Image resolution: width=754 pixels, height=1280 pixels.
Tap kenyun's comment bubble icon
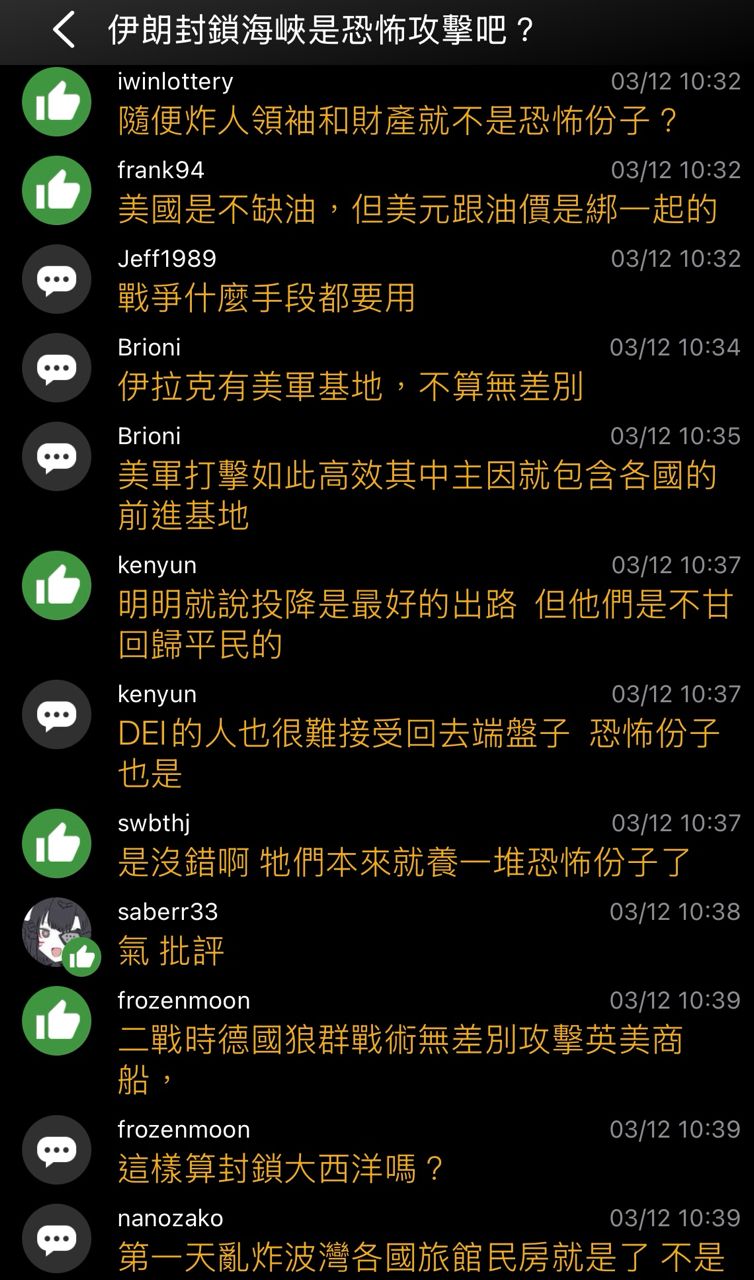56,714
